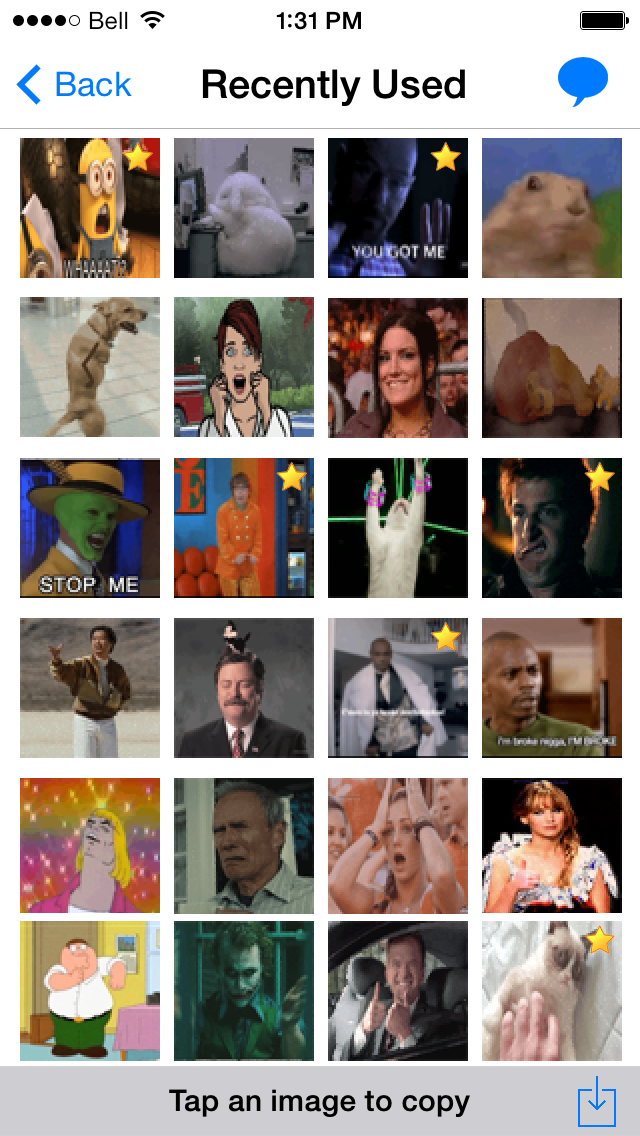Screen dimensions: 640x1136
Task: Select the Joker clapping GIF
Action: (x=244, y=990)
